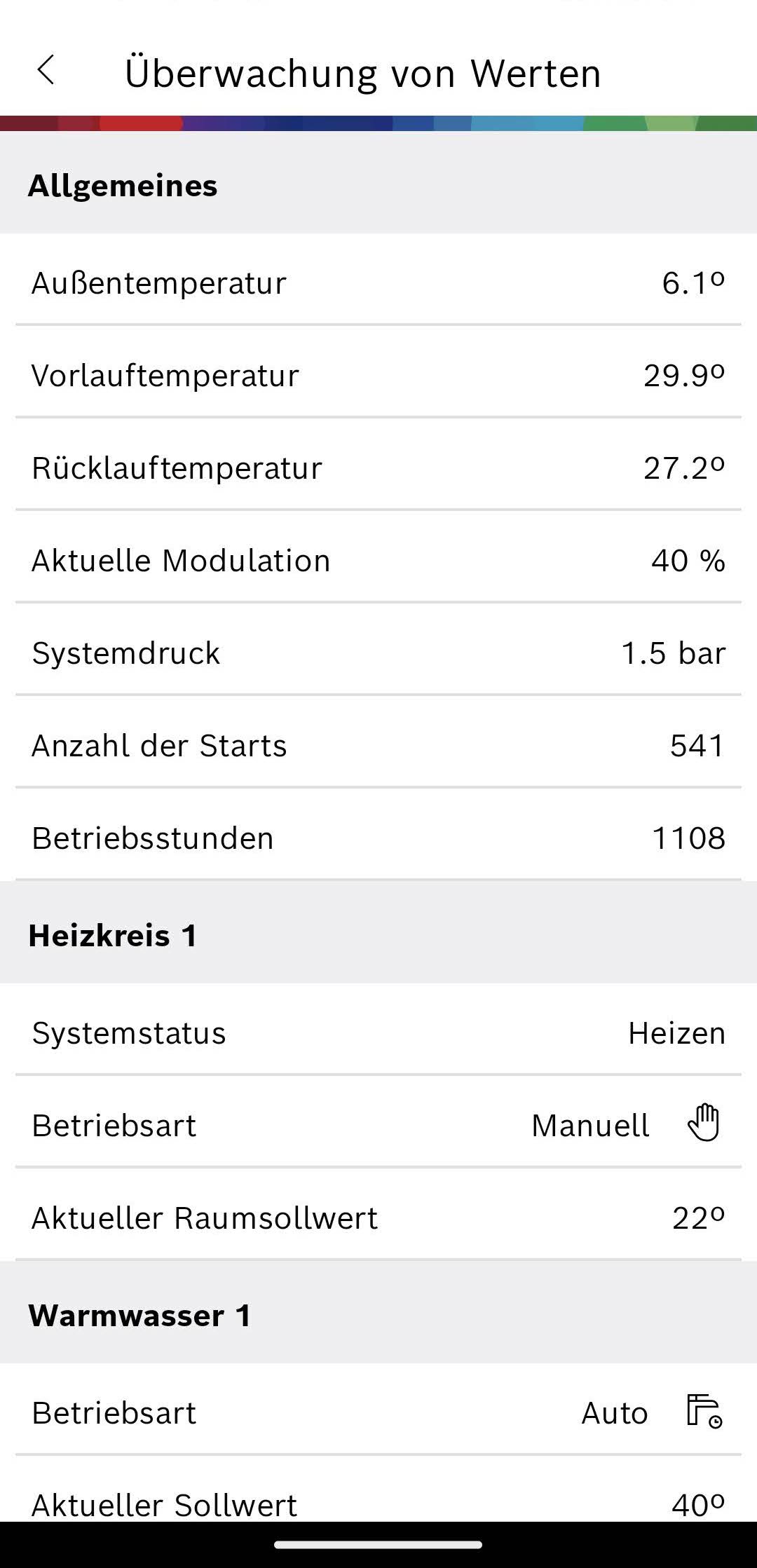This screenshot has height=1568, width=757.
Task: Open Aktueller Raumsollwert 22° setting
Action: point(378,1217)
